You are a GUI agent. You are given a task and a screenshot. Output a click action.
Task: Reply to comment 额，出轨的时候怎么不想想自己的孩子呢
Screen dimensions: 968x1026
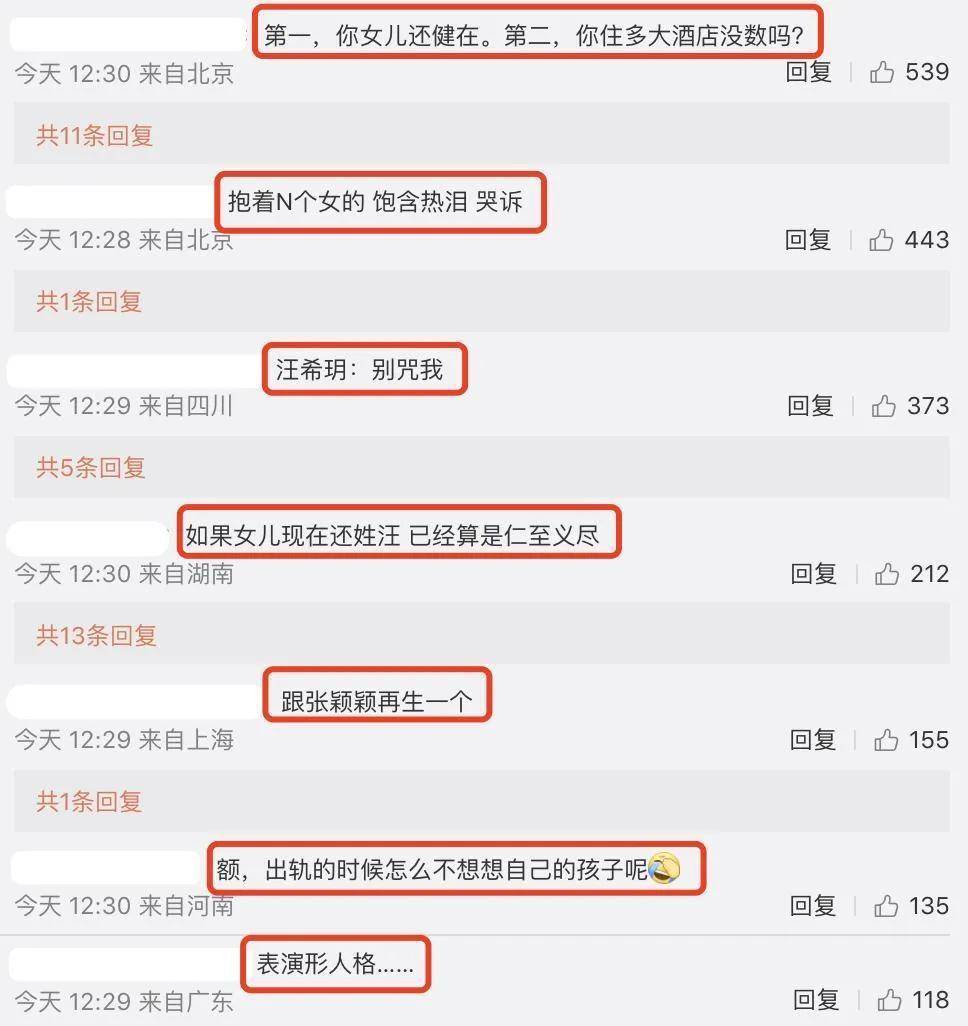coord(813,906)
